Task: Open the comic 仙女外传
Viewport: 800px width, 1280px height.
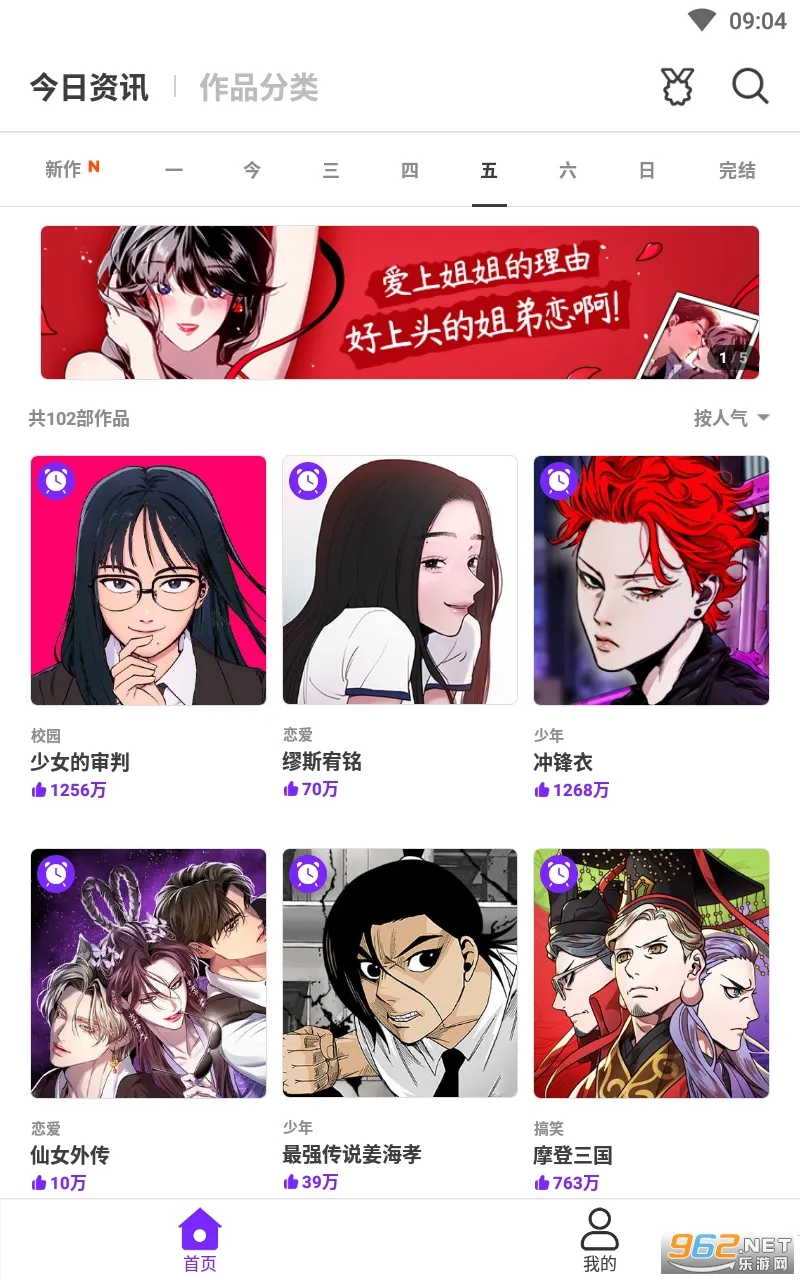Action: pos(148,973)
